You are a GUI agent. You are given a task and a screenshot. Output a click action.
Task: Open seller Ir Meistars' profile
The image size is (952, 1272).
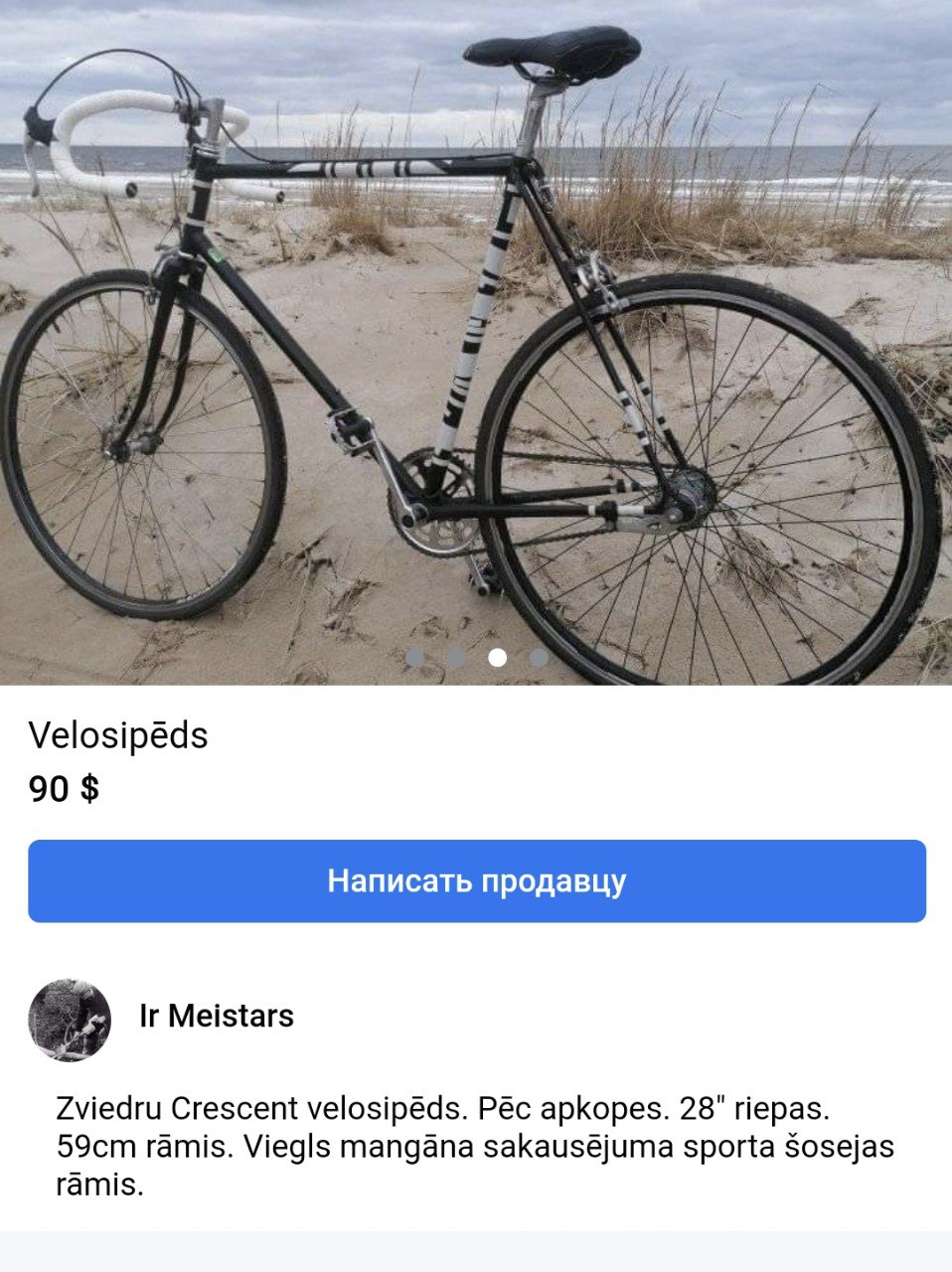pos(216,1017)
